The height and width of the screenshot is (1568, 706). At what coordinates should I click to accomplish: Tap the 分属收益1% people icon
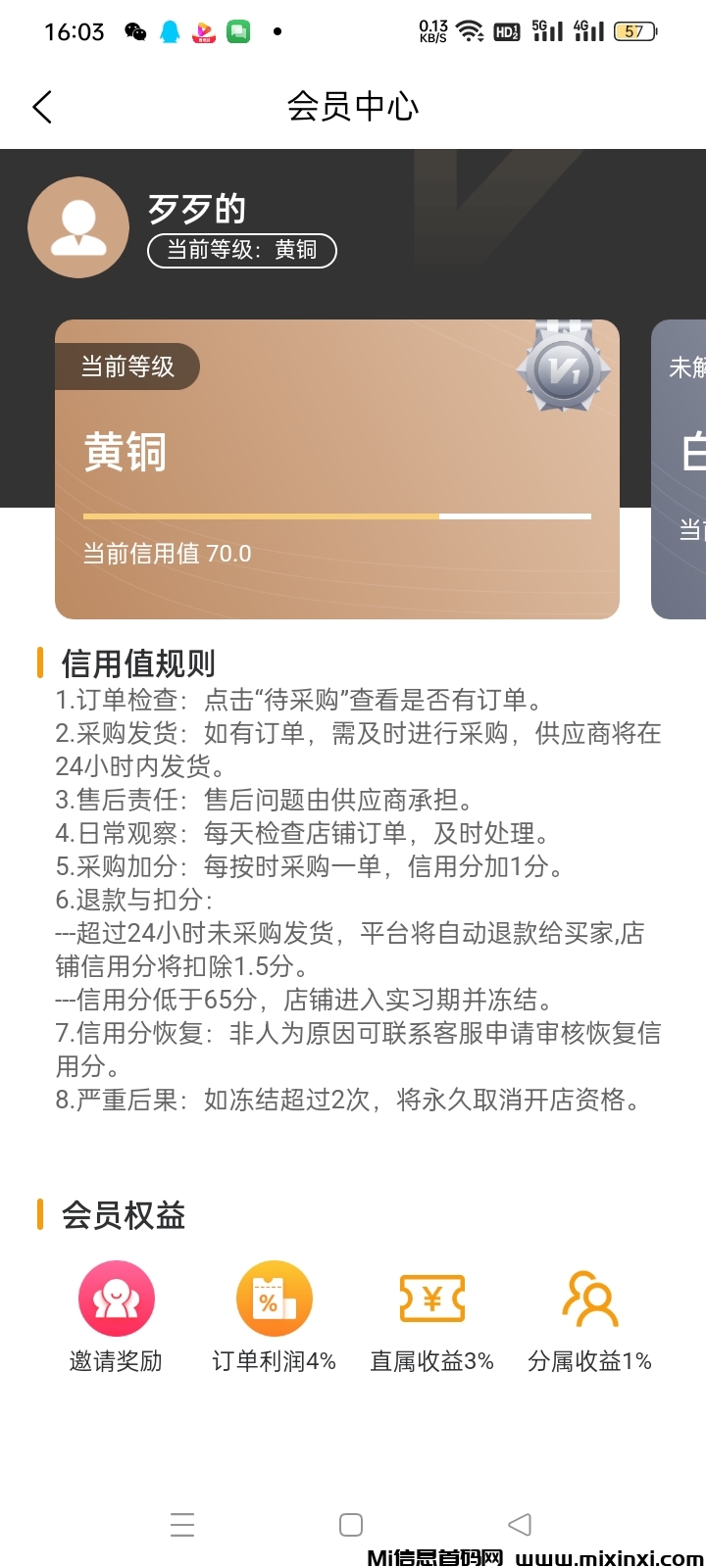(588, 1298)
